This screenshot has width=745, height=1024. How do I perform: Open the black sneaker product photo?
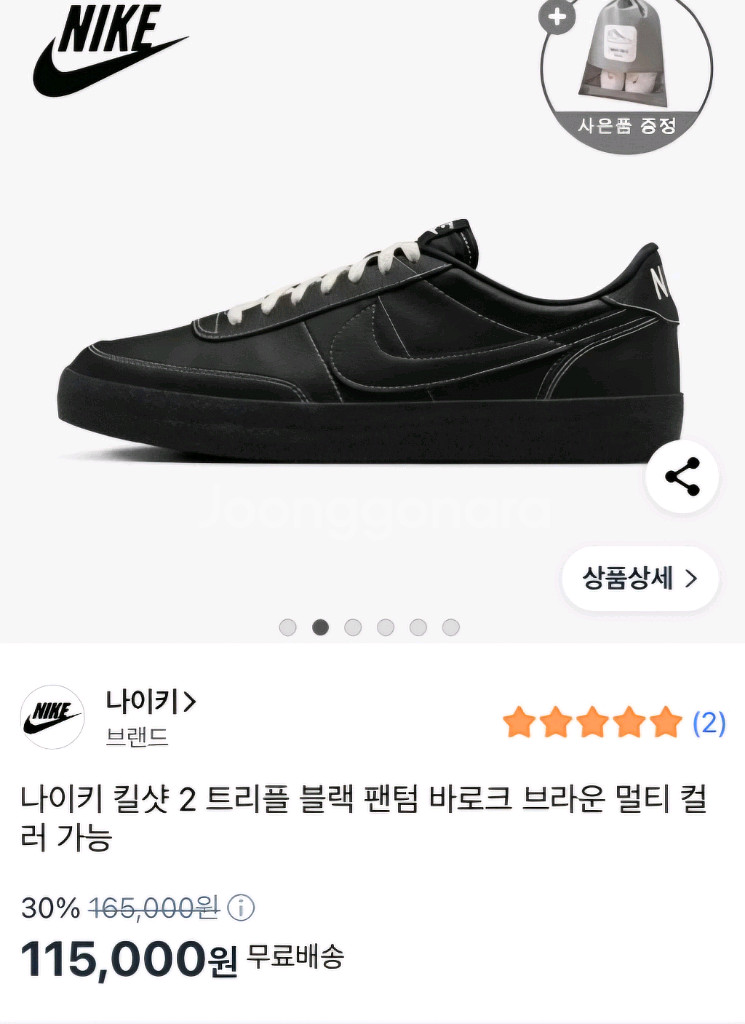(x=370, y=350)
